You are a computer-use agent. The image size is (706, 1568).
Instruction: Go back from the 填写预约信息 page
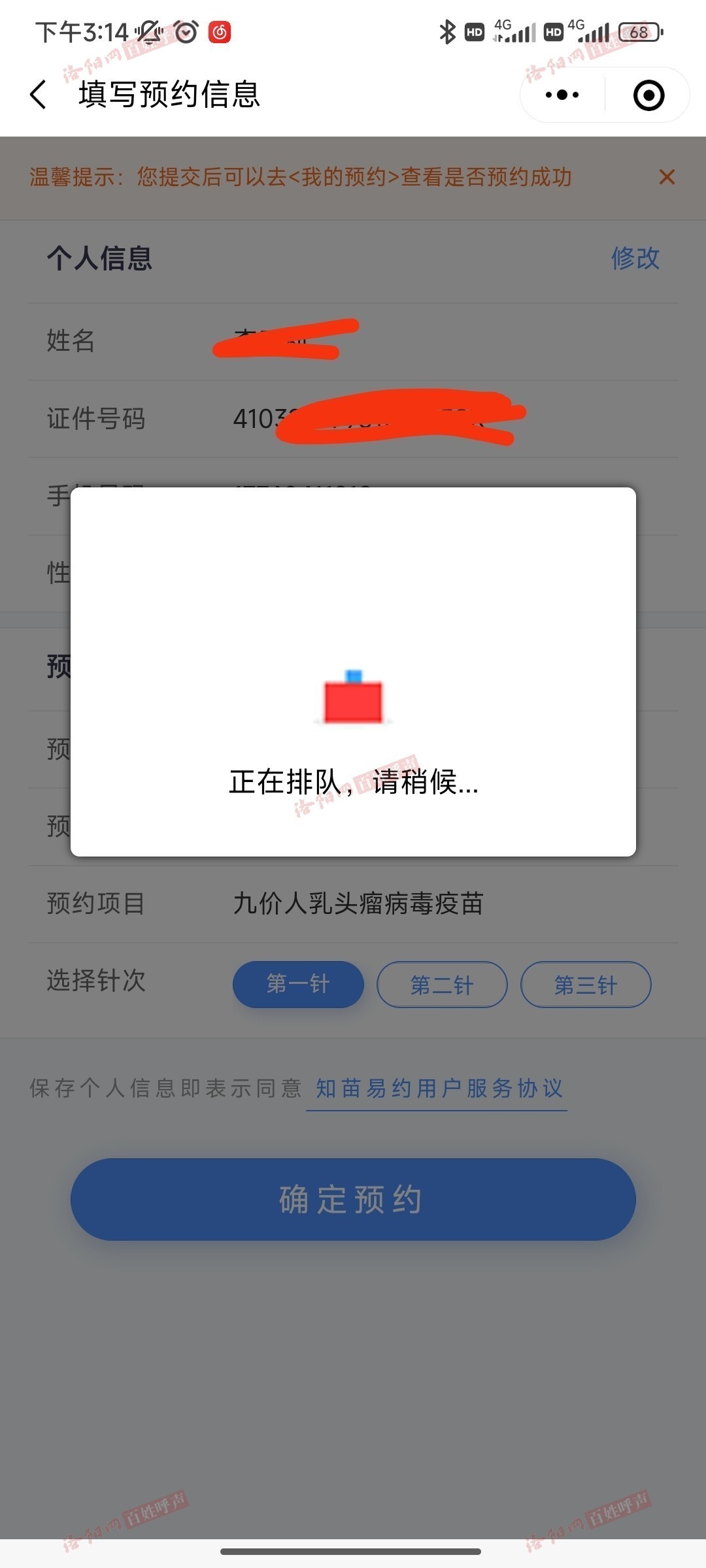coord(39,95)
